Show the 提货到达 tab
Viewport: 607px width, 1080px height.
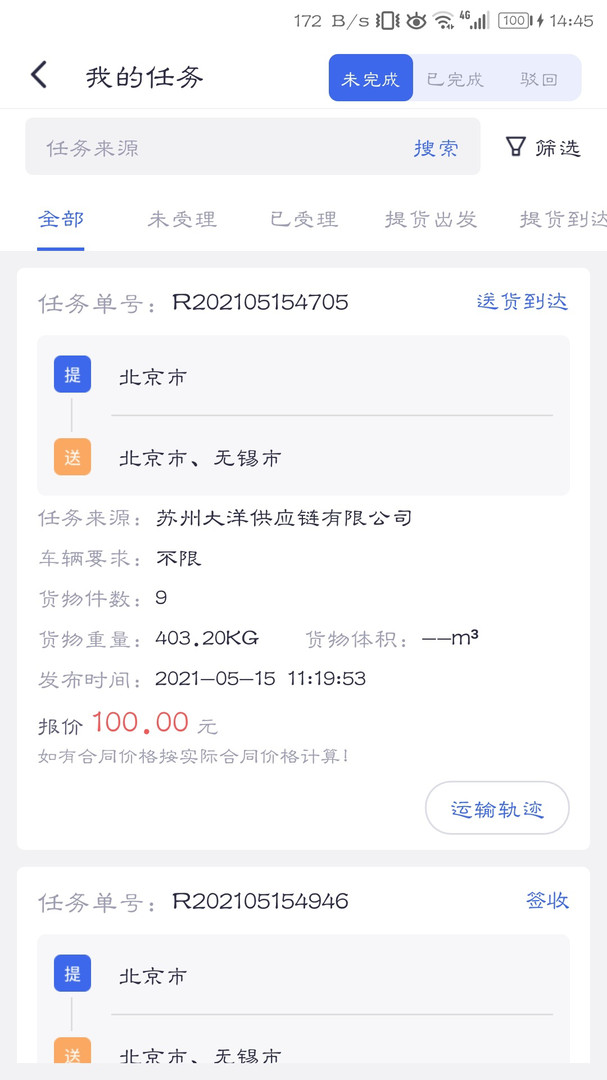click(564, 219)
